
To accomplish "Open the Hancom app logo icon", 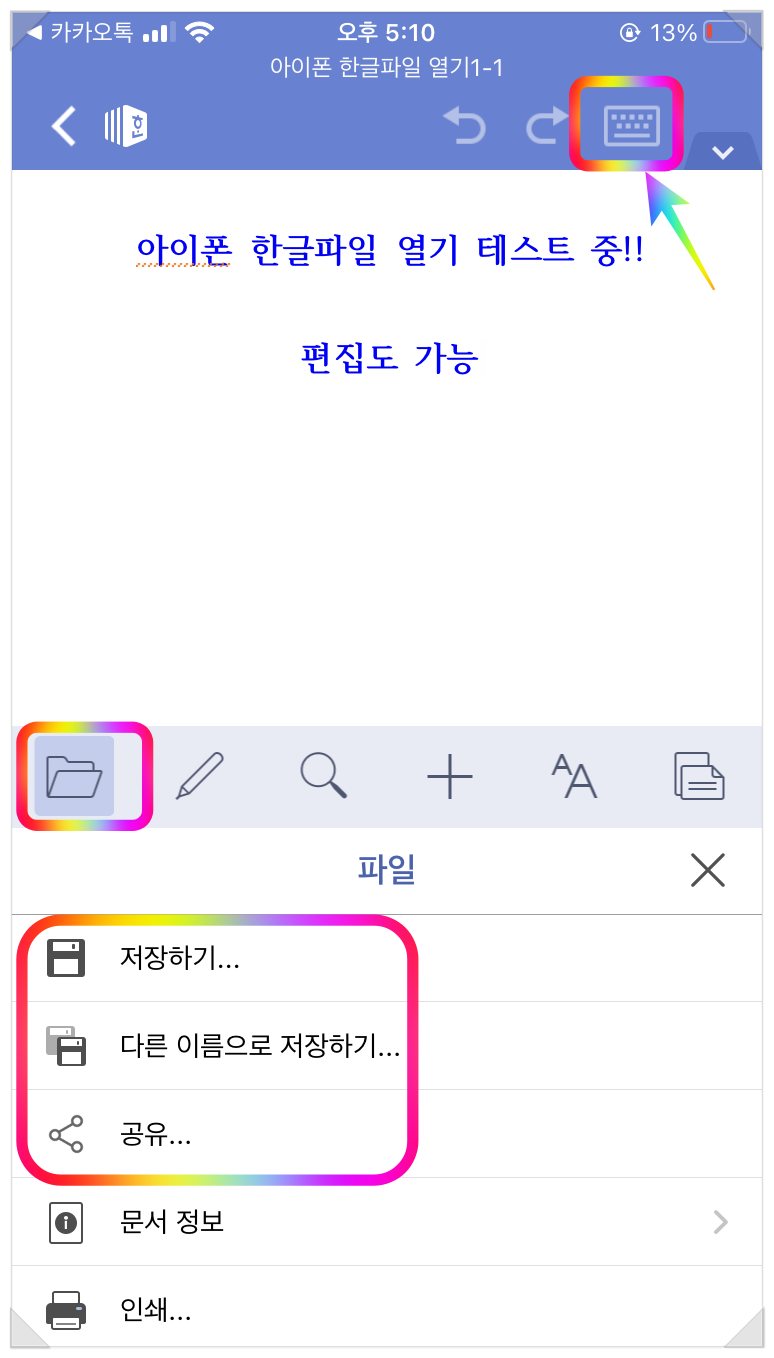I will 126,127.
